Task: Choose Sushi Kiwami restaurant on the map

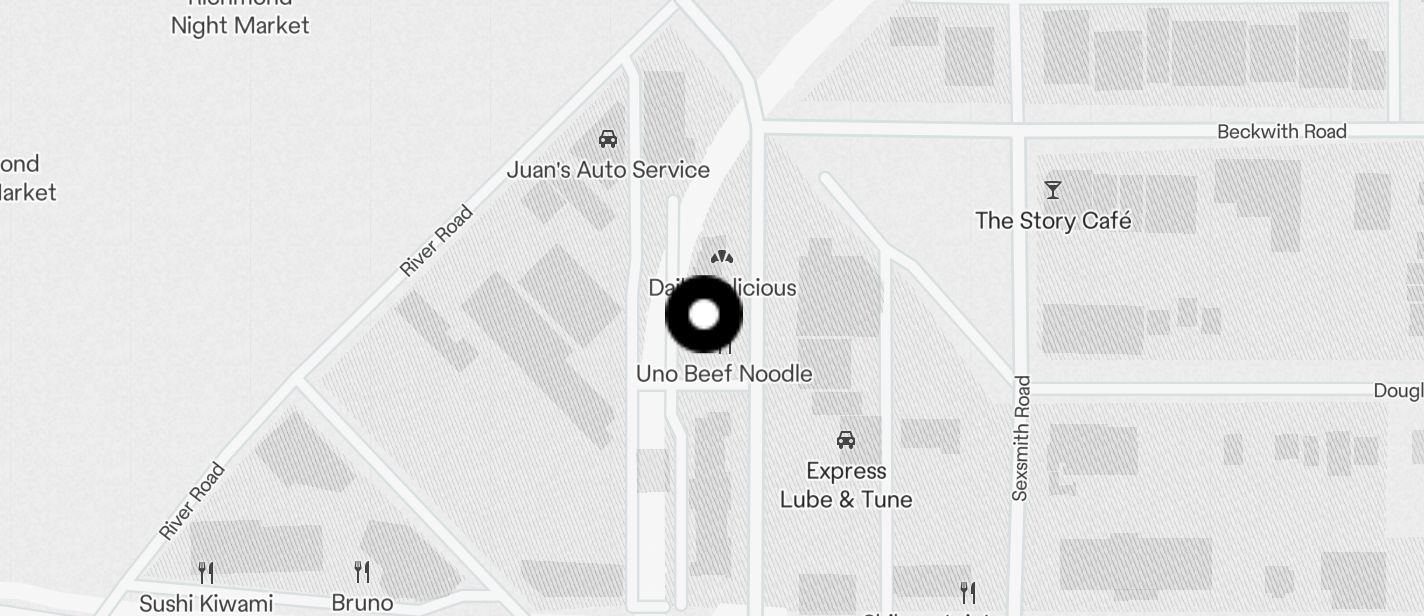Action: [x=206, y=573]
